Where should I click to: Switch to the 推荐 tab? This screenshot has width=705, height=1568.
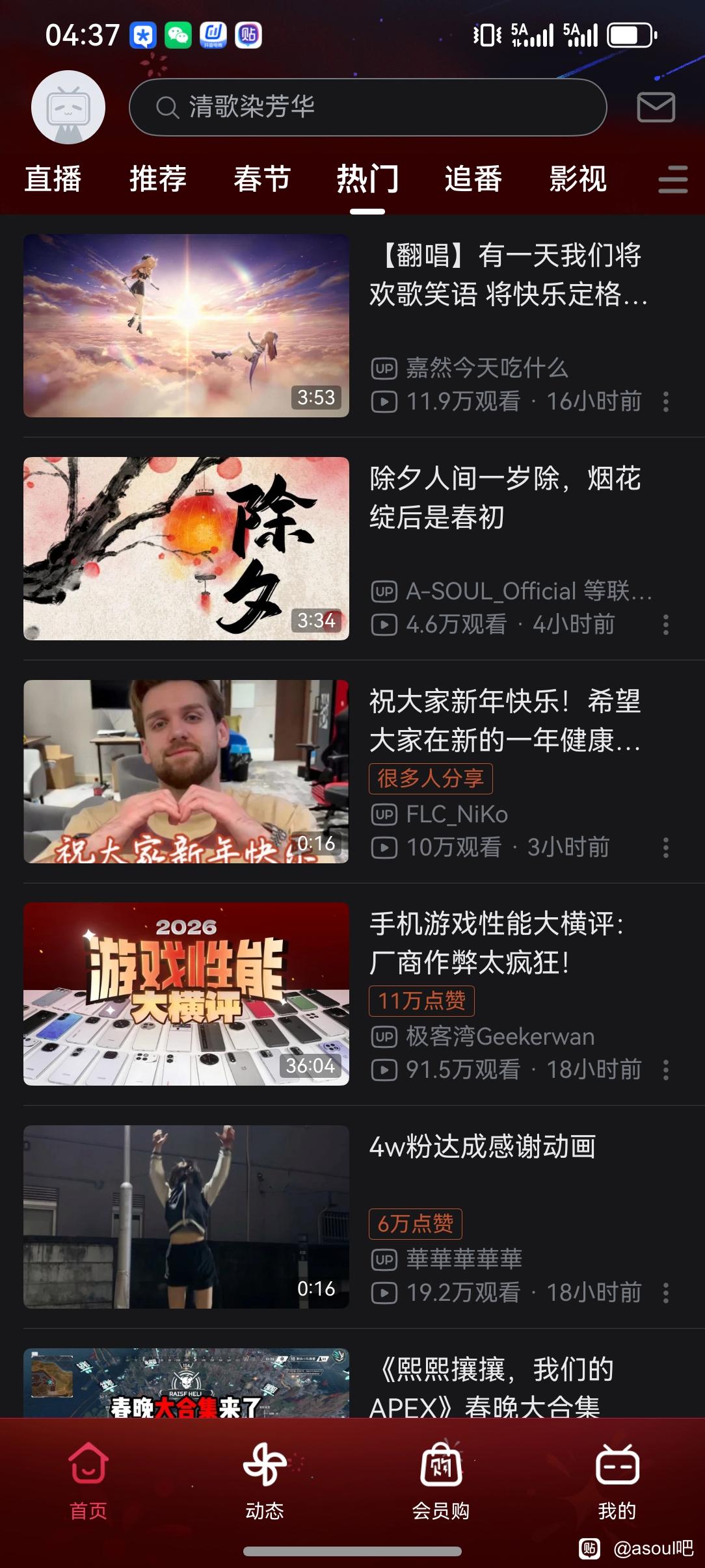tap(158, 179)
